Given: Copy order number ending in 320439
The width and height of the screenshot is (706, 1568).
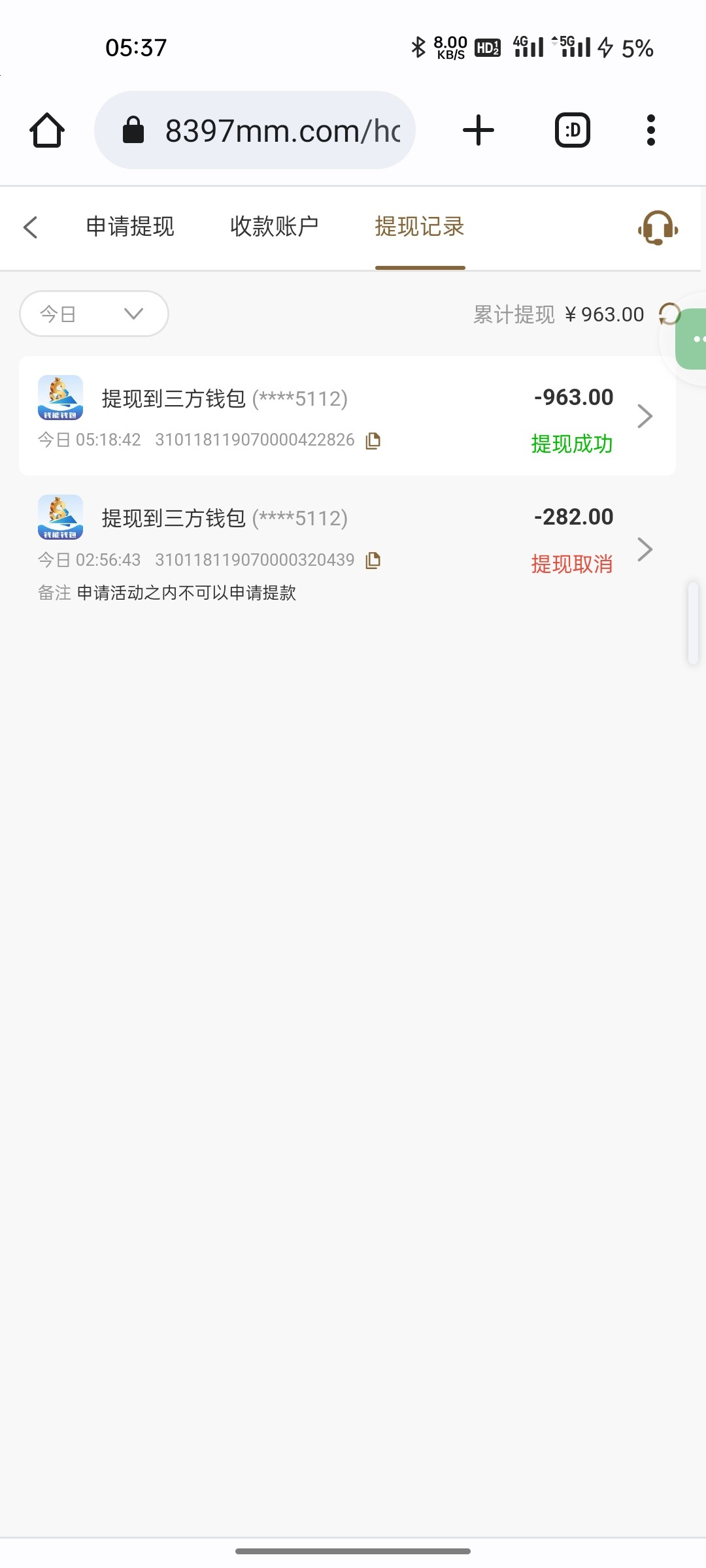Looking at the screenshot, I should pyautogui.click(x=373, y=561).
